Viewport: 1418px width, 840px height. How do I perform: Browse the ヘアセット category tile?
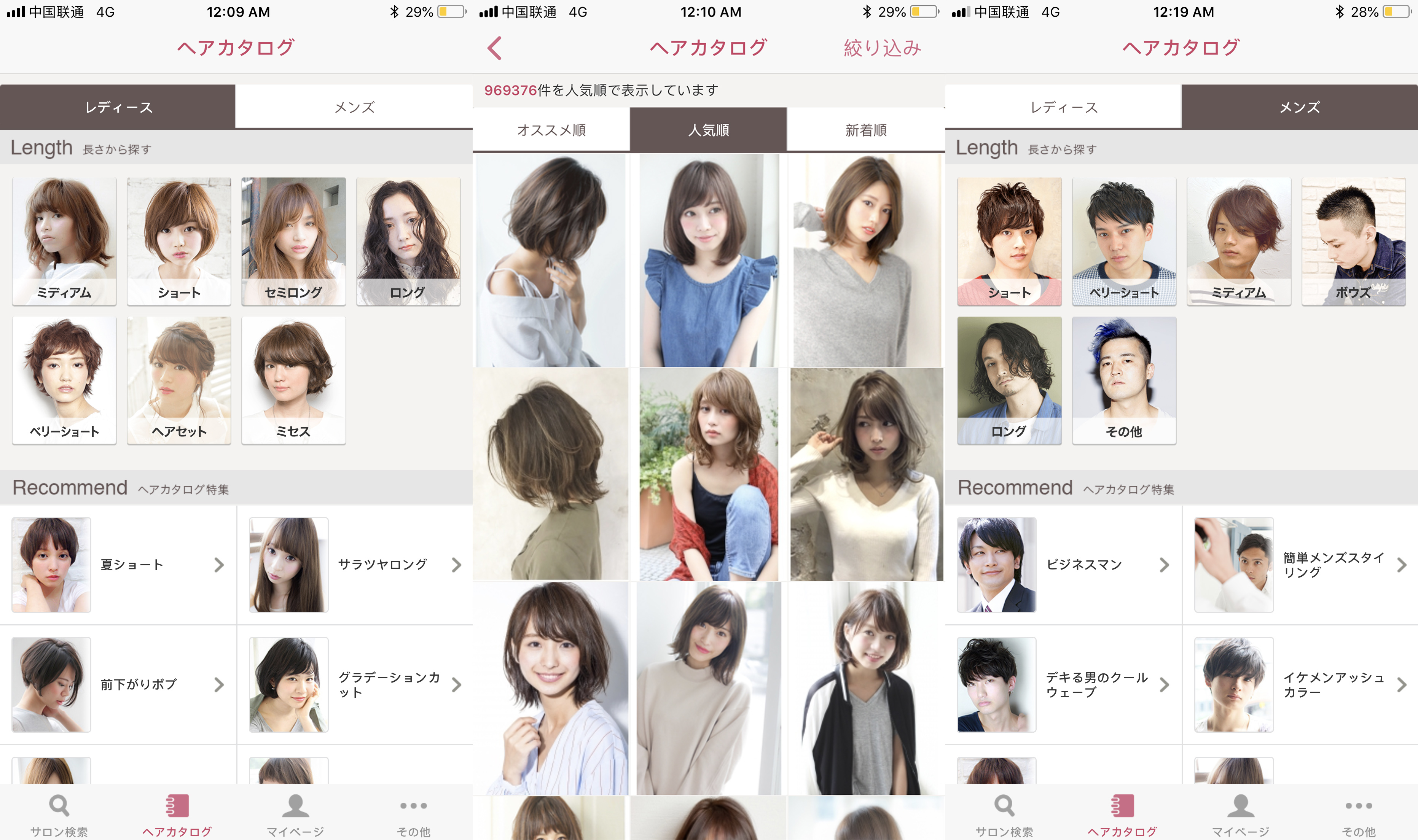(179, 380)
